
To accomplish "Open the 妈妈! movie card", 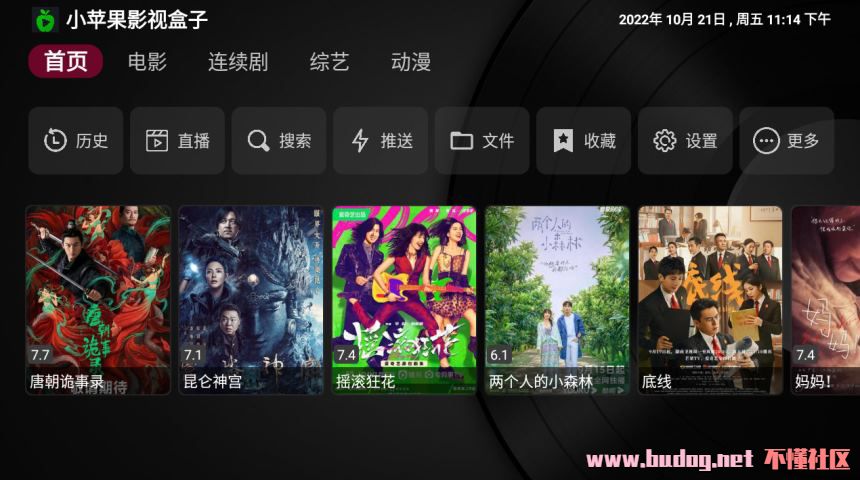I will pos(826,298).
